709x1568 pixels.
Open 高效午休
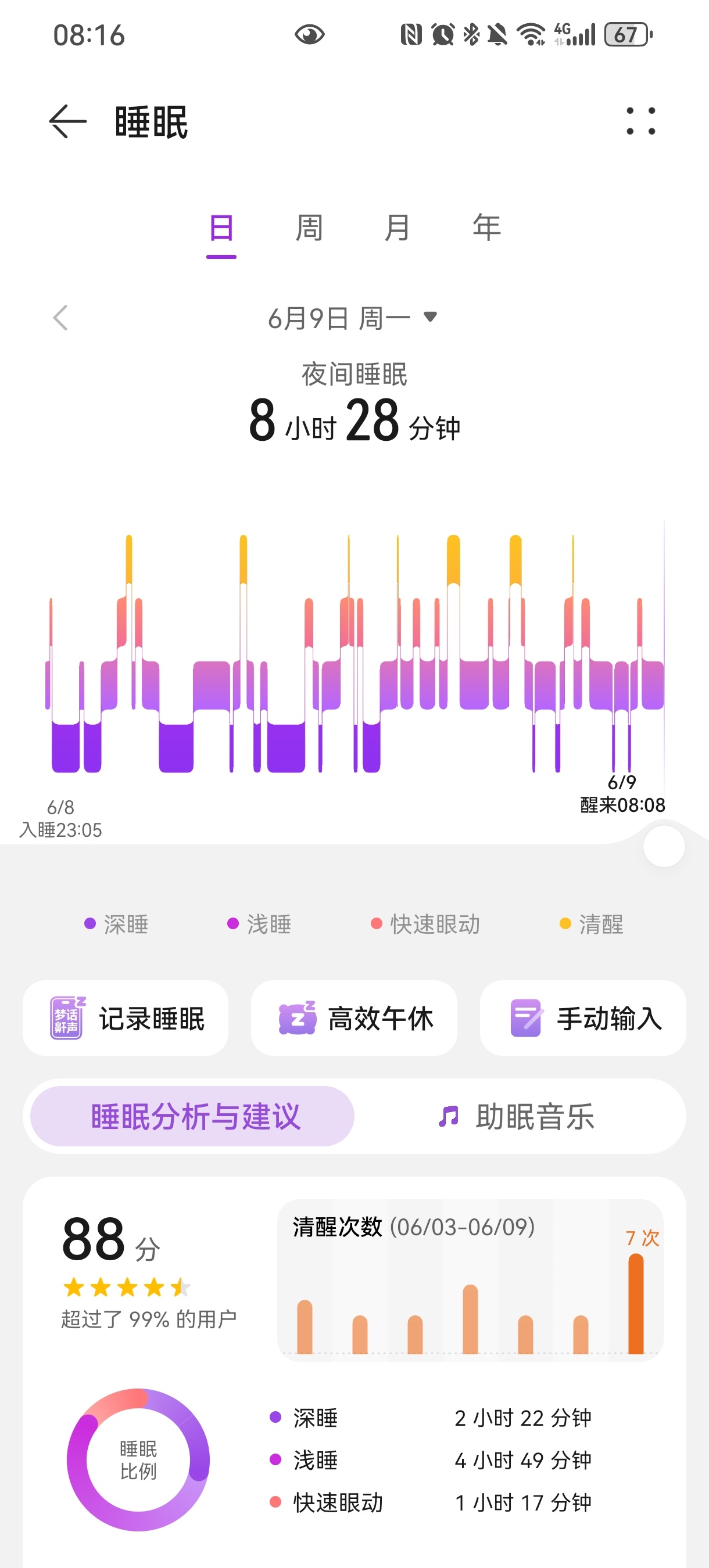click(354, 1017)
